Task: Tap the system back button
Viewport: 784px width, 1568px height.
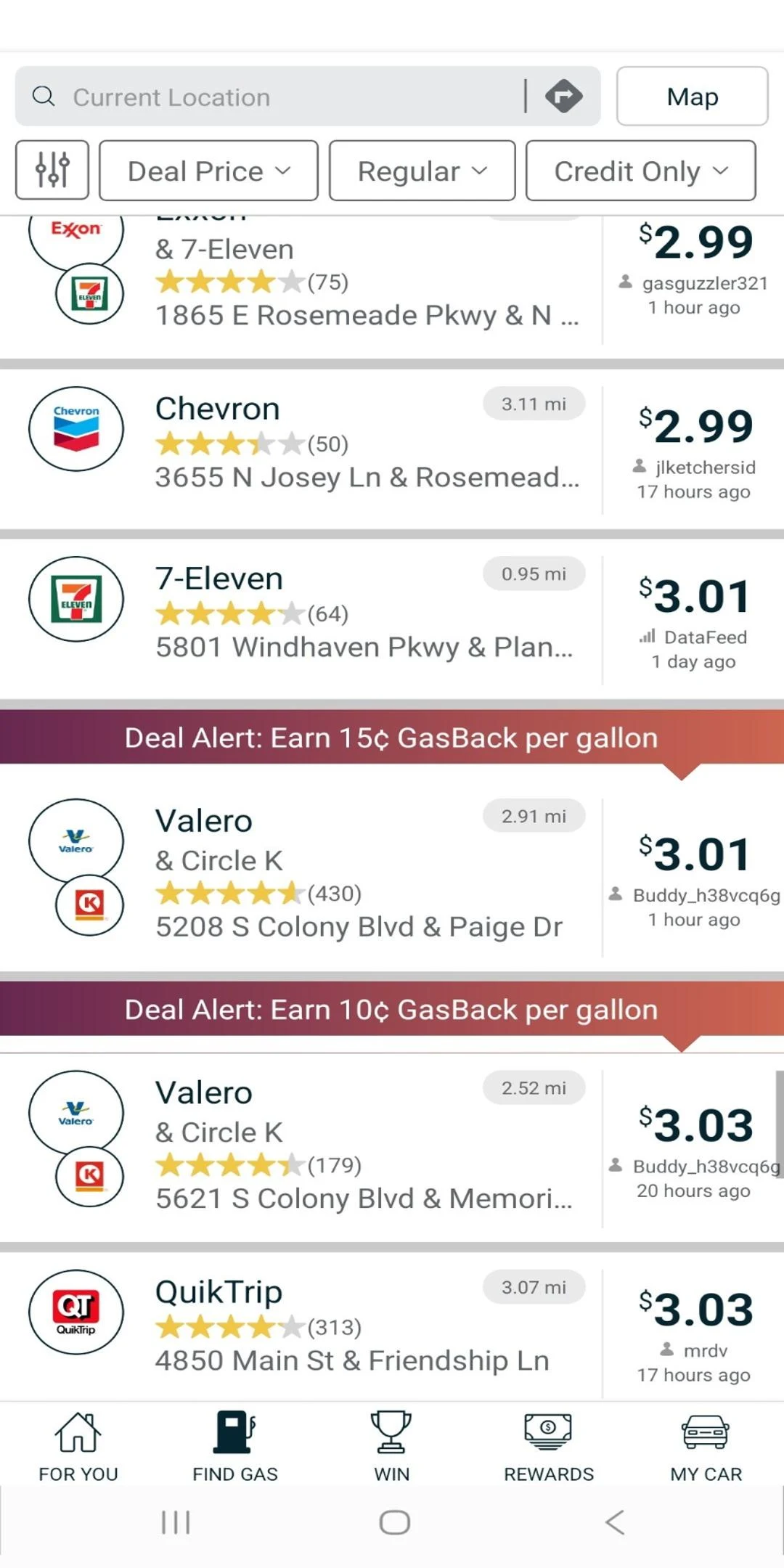Action: pyautogui.click(x=614, y=1522)
